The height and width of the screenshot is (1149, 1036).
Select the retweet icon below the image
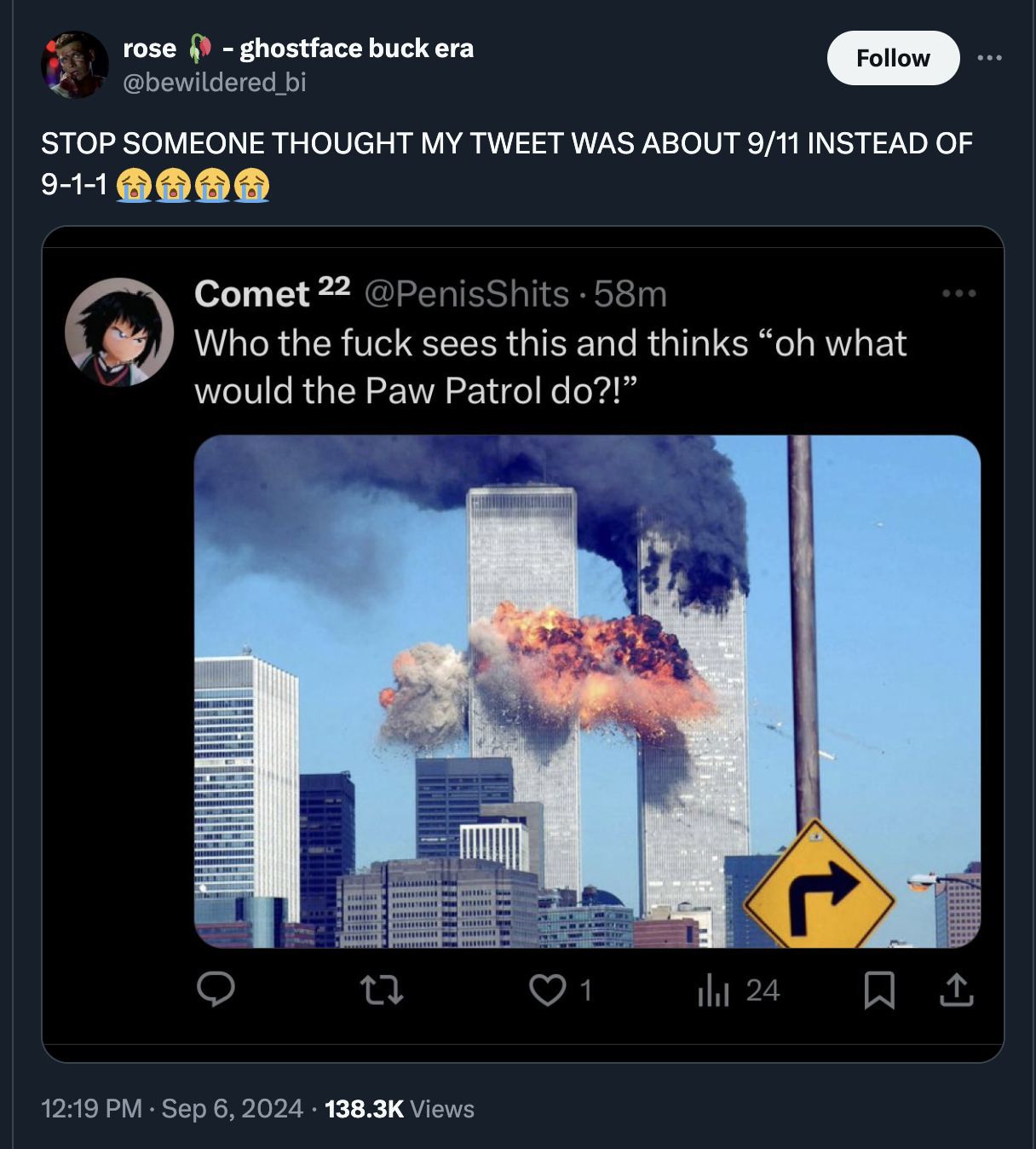(x=381, y=991)
